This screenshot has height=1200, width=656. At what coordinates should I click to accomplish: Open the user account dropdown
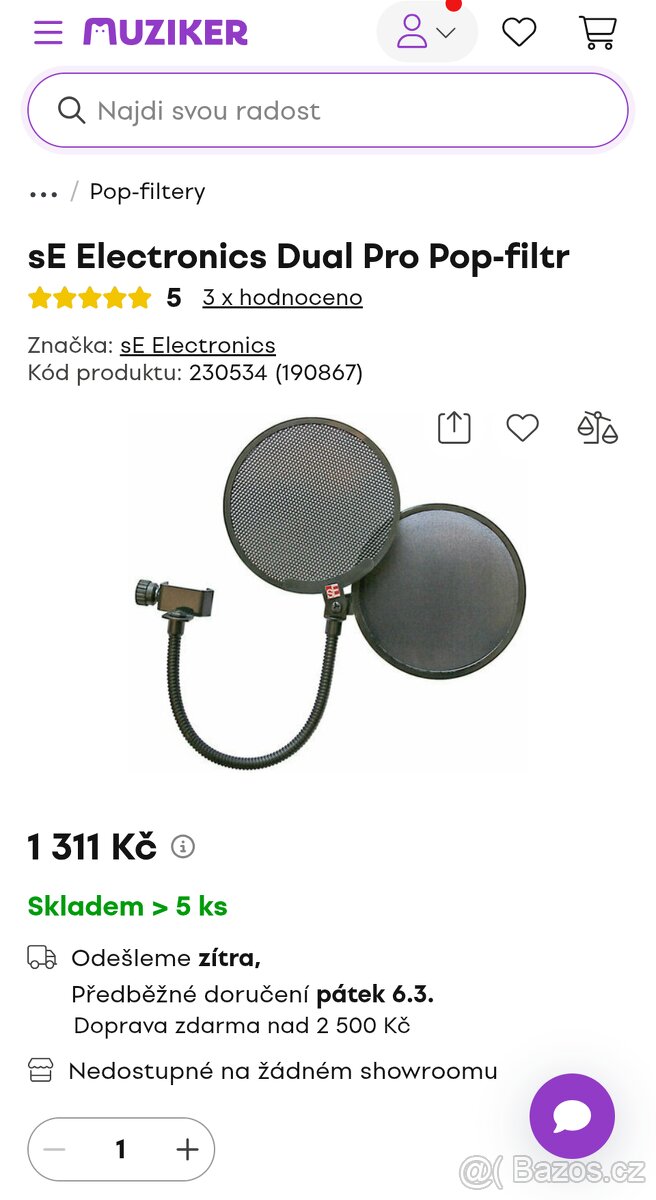(x=427, y=32)
